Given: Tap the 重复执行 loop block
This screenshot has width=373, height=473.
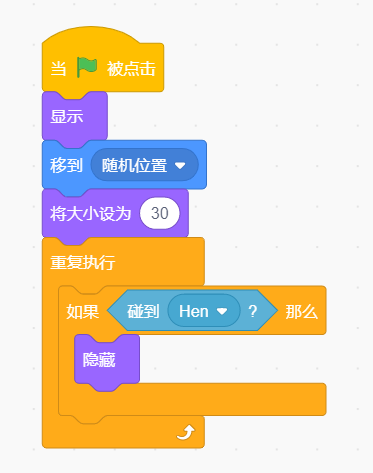Looking at the screenshot, I should click(123, 262).
